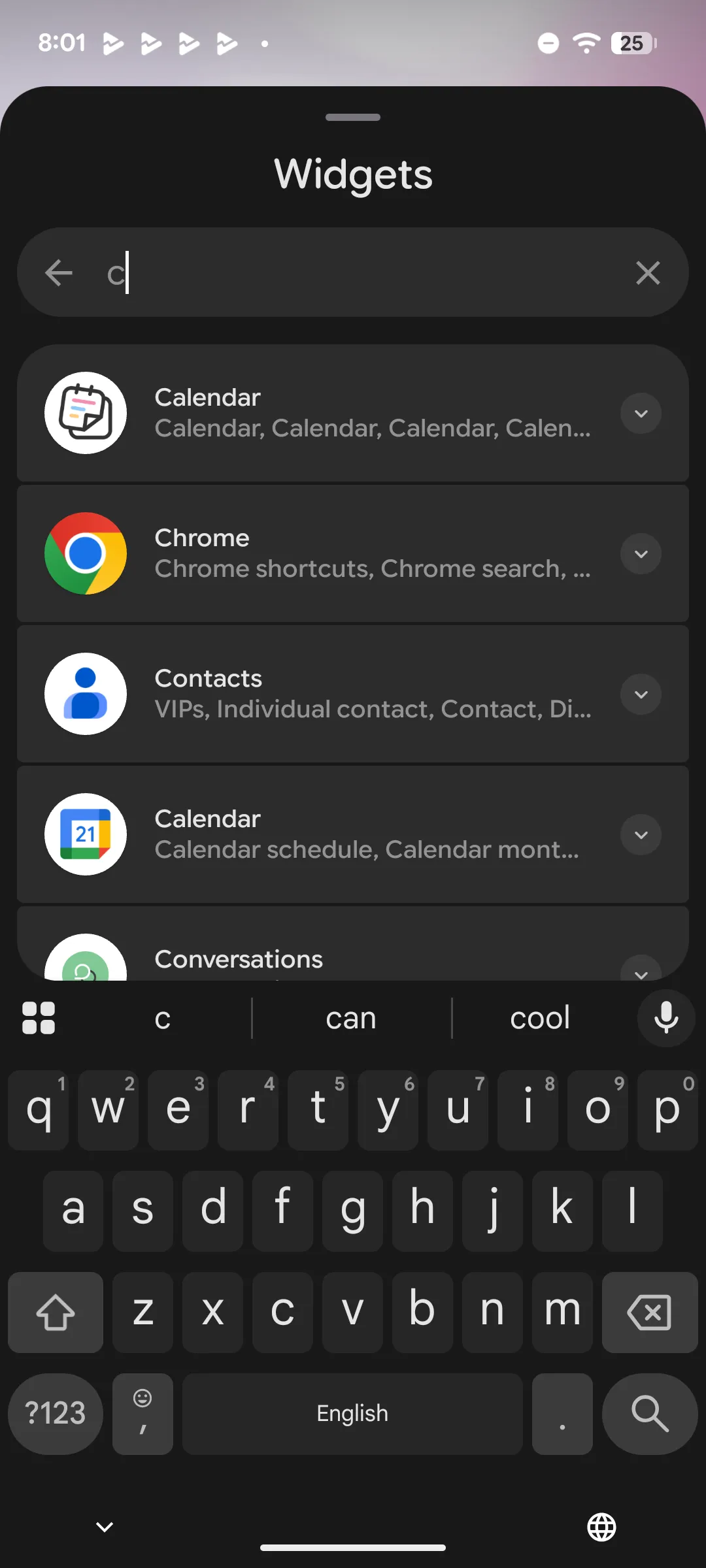
Task: Select the suggestion word 'cool'
Action: click(540, 1018)
